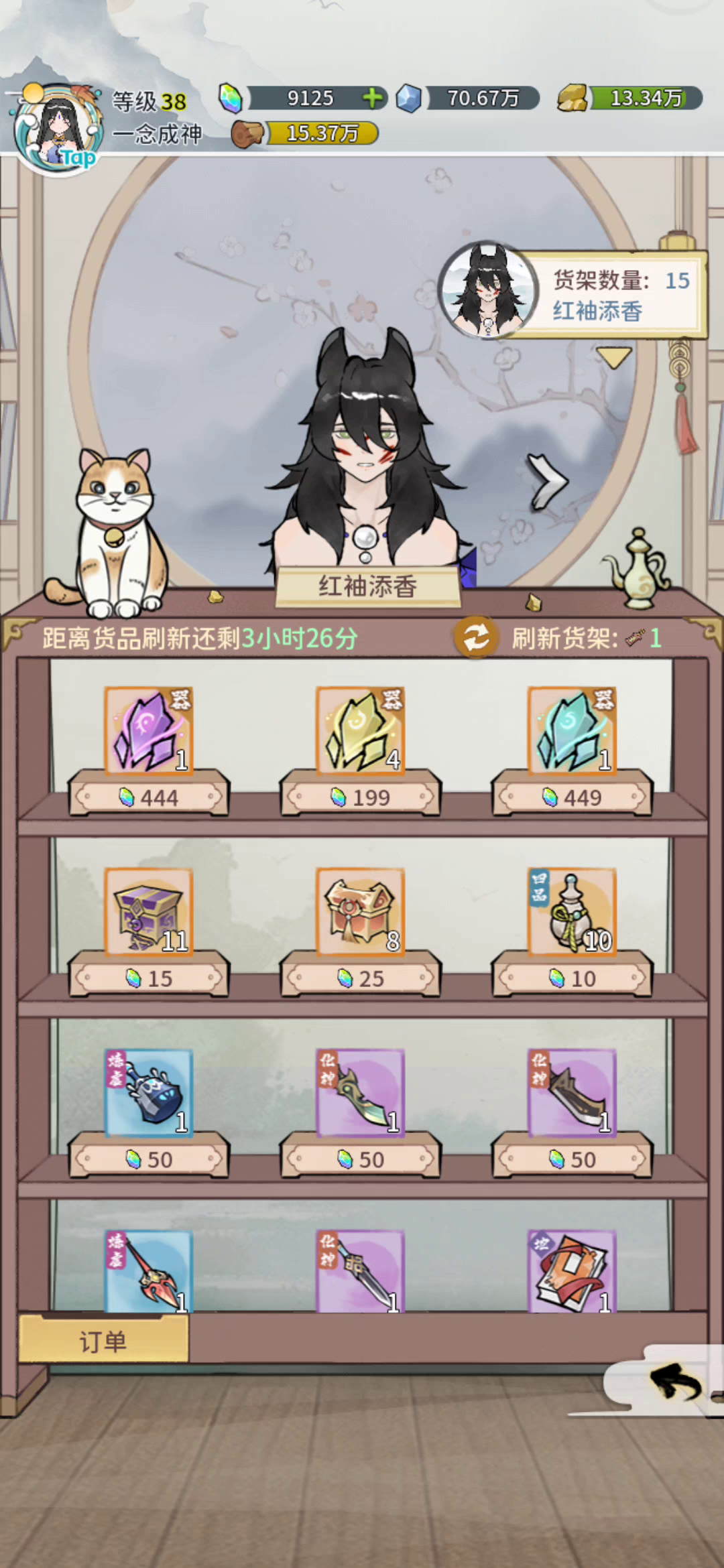This screenshot has width=724, height=1568.
Task: Expand the 红袖添香 shop dropdown triangle
Action: tap(614, 357)
